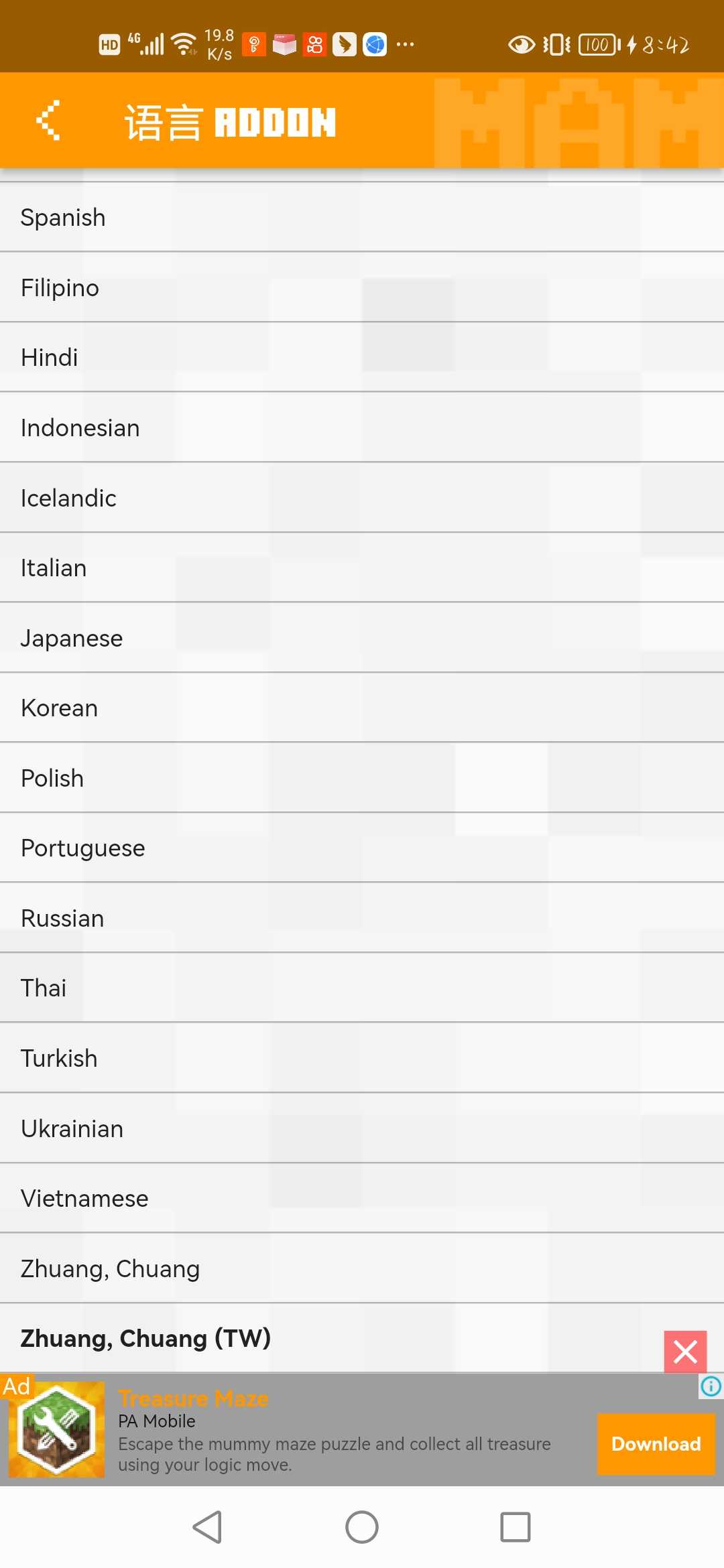Choose Russian from the list

[362, 918]
